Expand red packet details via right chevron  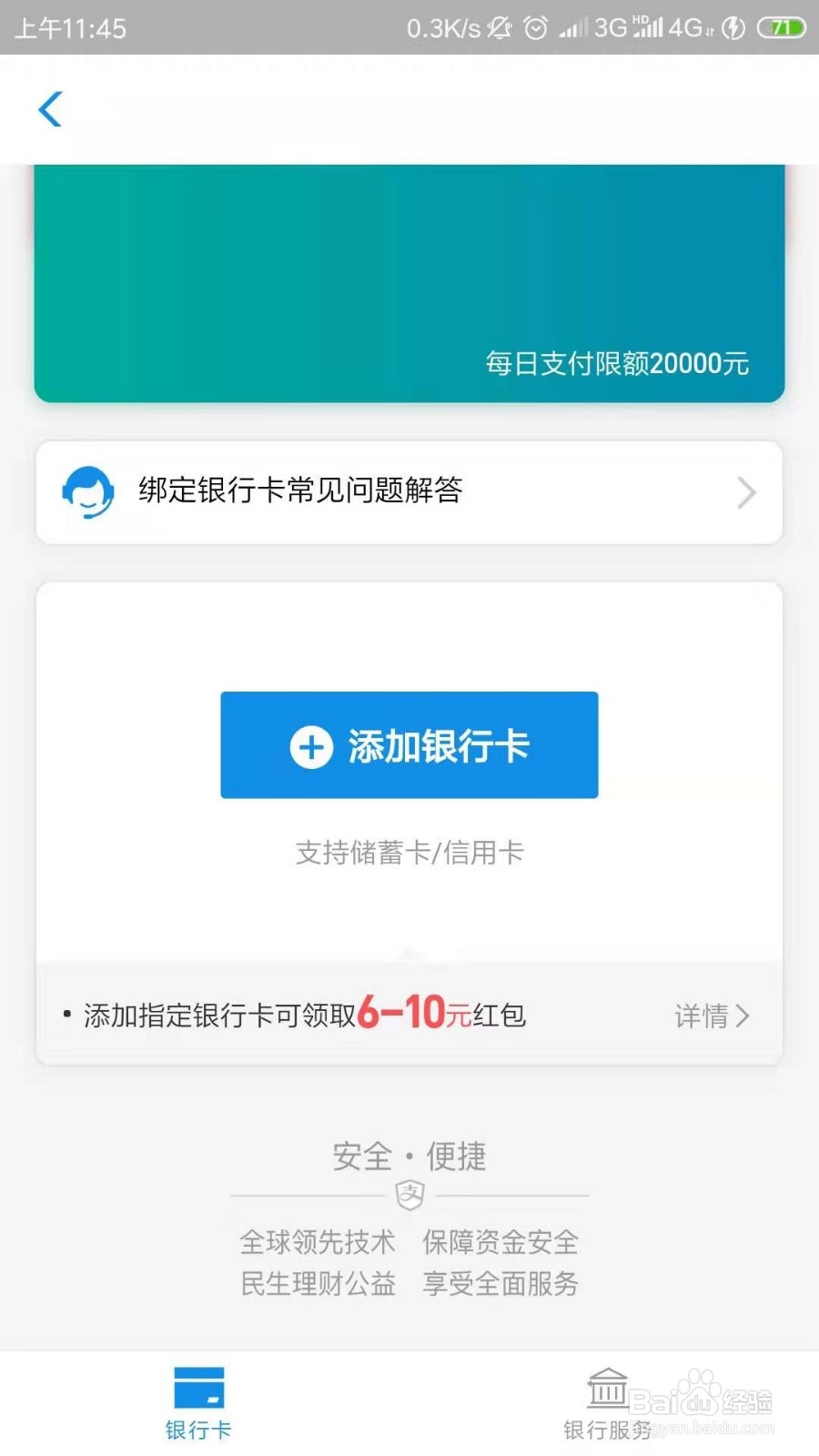(x=744, y=1016)
